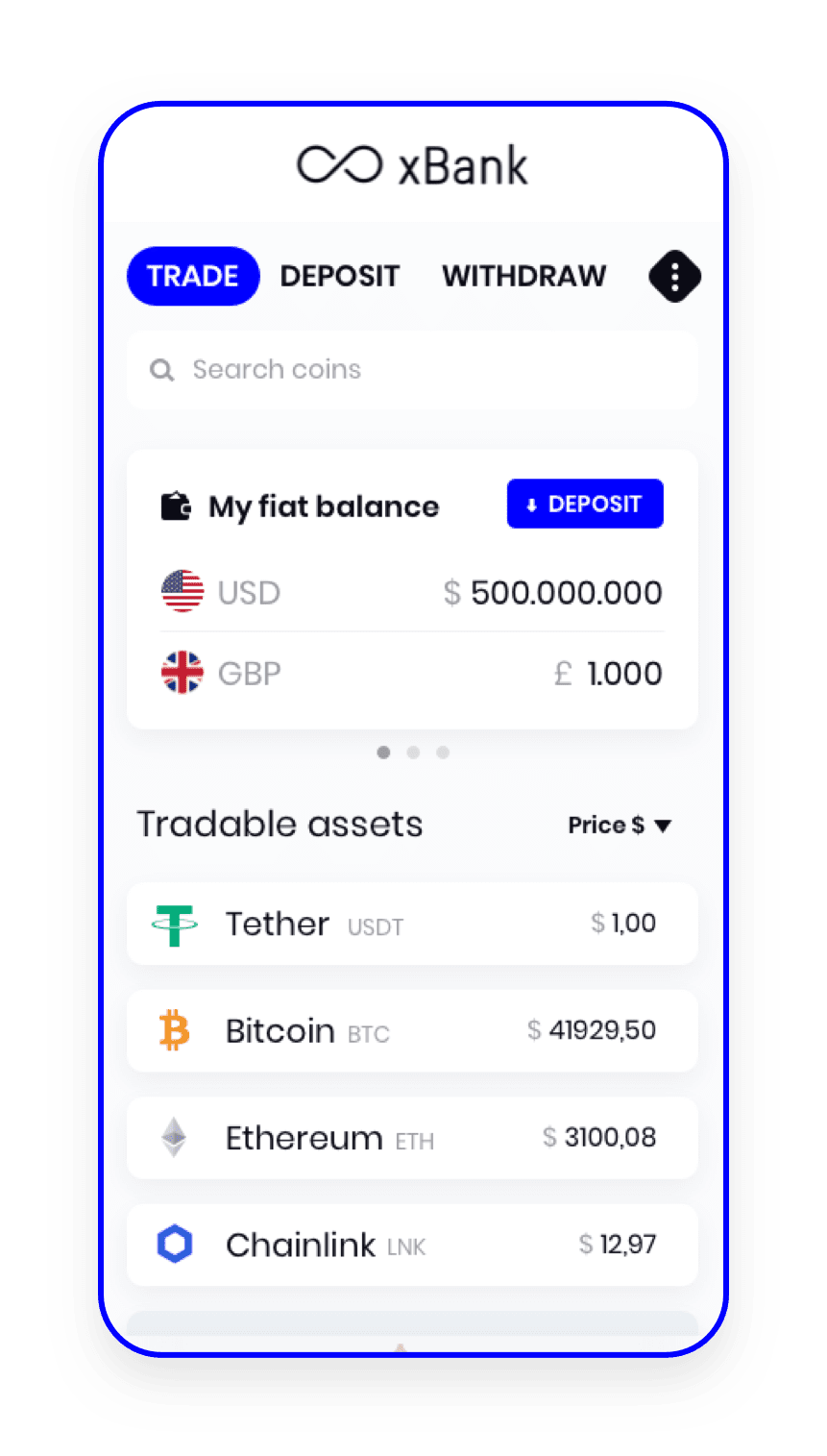This screenshot has height=1456, width=827.
Task: Open the Chainlink LNK asset
Action: click(411, 1246)
